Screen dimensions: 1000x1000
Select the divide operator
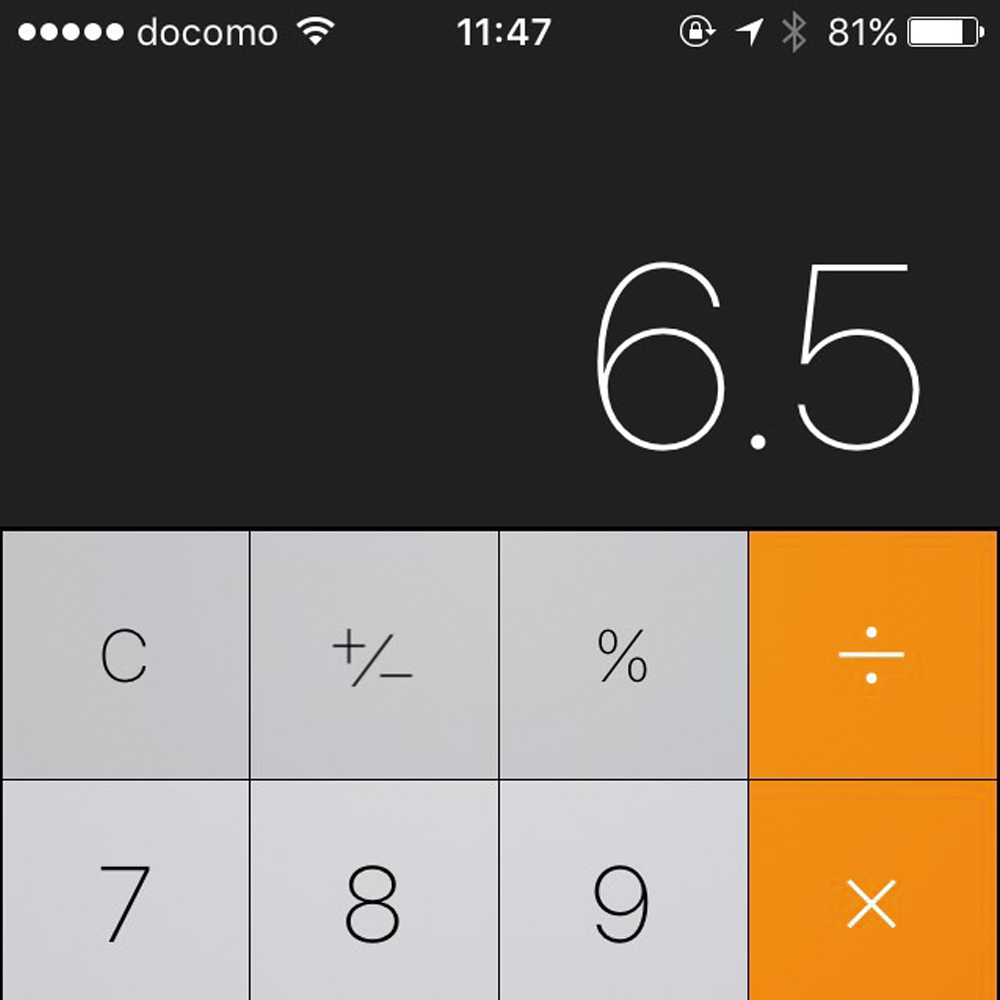(873, 655)
